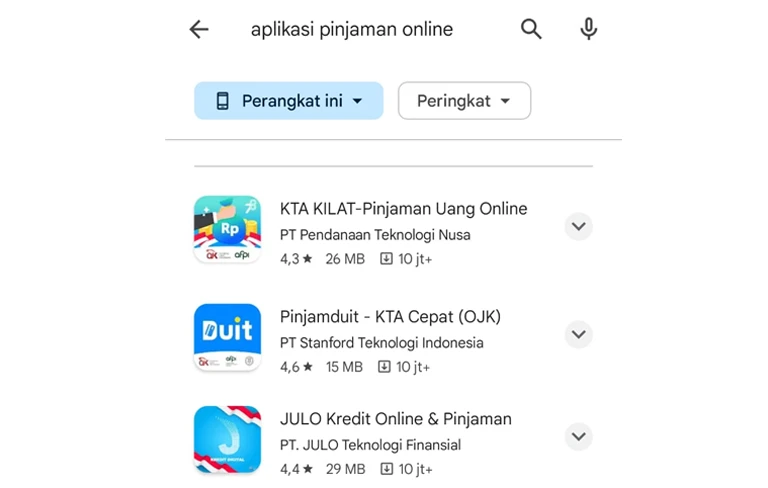Open JULO Kredit Online & Pinjaman result
Image resolution: width=768 pixels, height=488 pixels.
point(395,419)
